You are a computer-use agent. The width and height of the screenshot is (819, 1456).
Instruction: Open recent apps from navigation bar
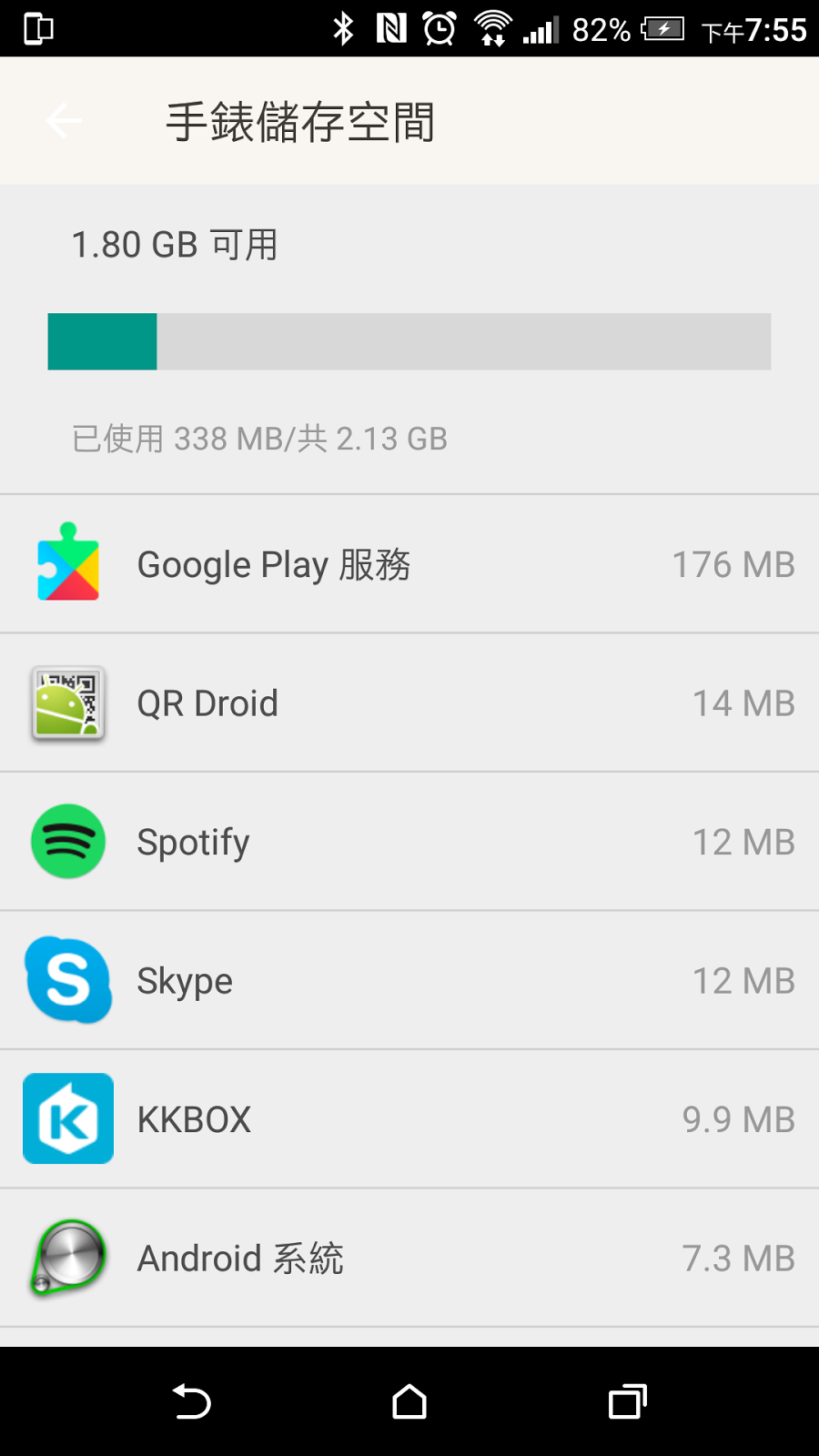628,1401
